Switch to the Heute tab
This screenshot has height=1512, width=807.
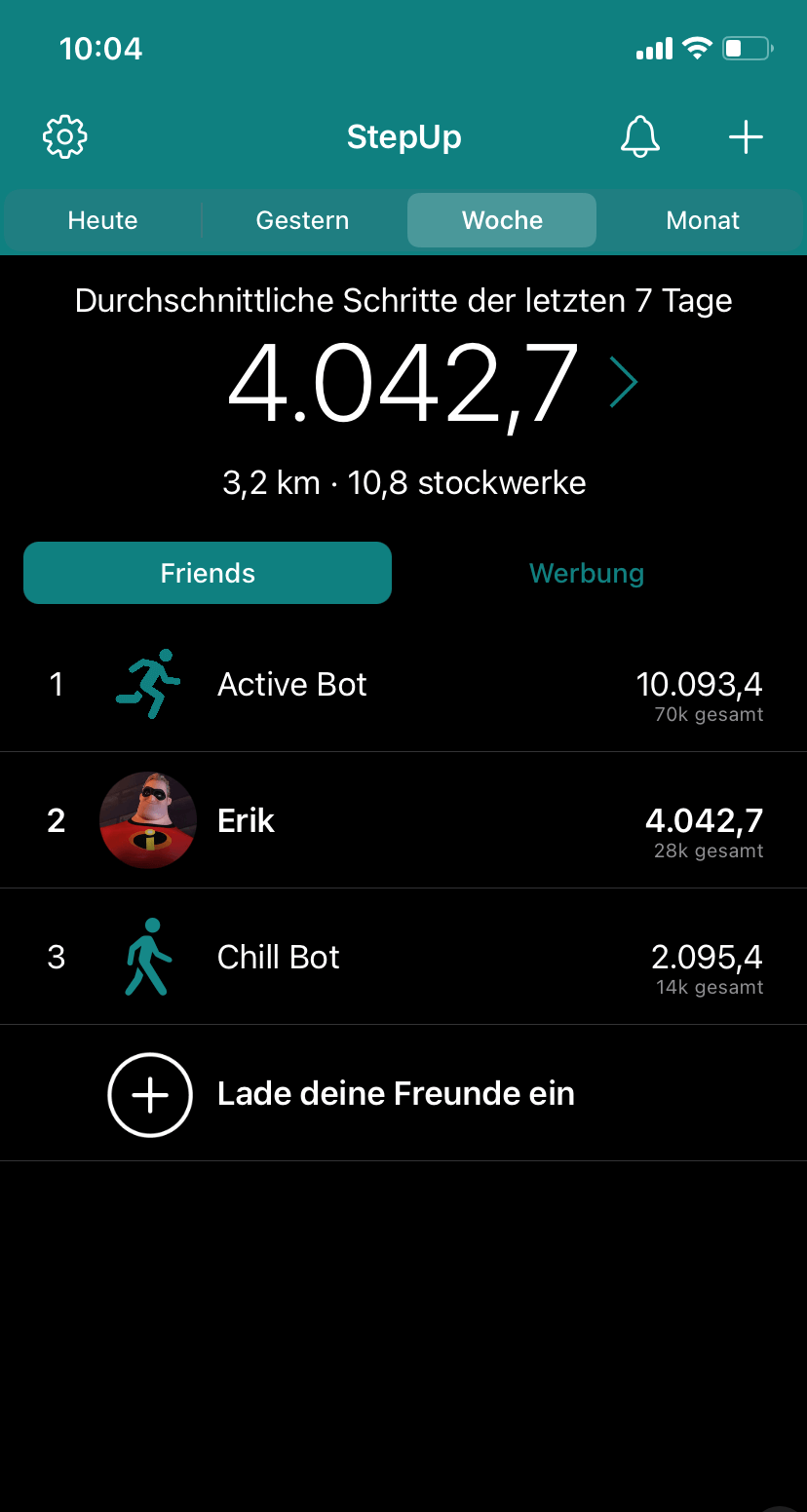pos(102,220)
